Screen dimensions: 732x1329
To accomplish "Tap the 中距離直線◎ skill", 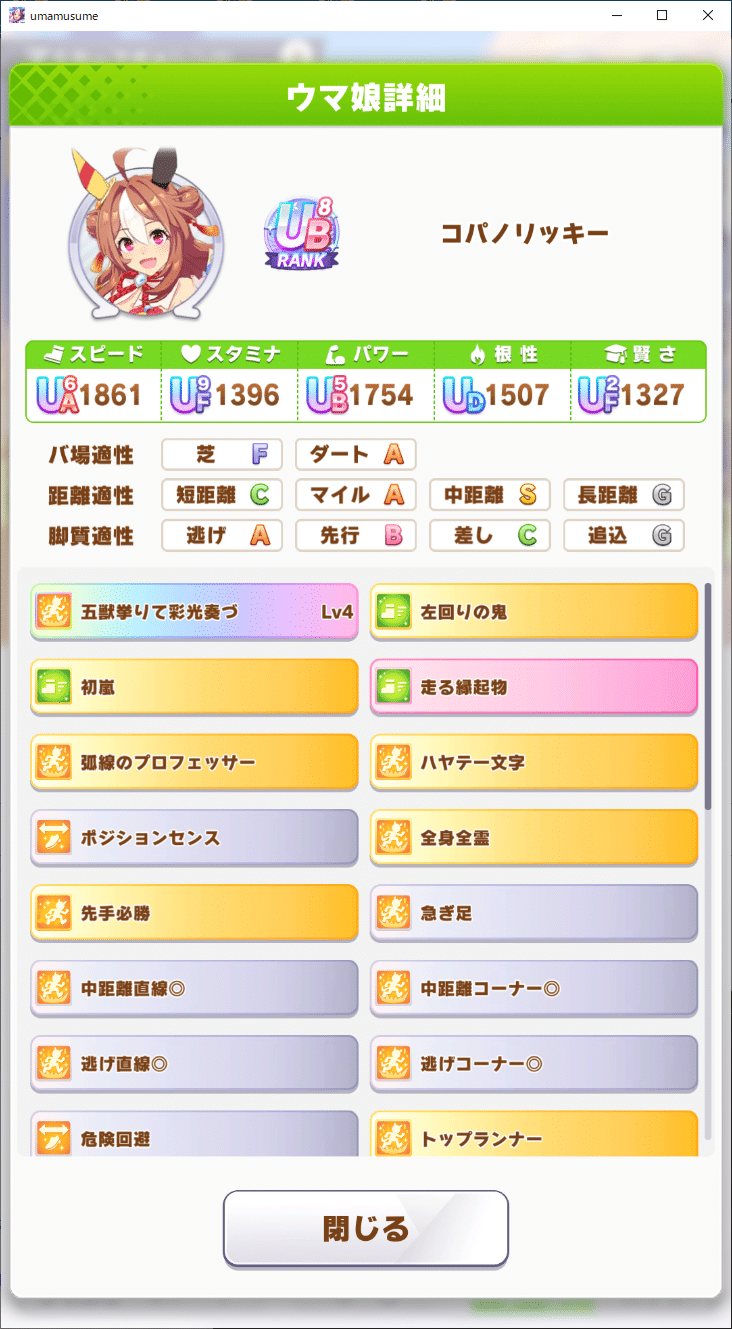I will (194, 988).
